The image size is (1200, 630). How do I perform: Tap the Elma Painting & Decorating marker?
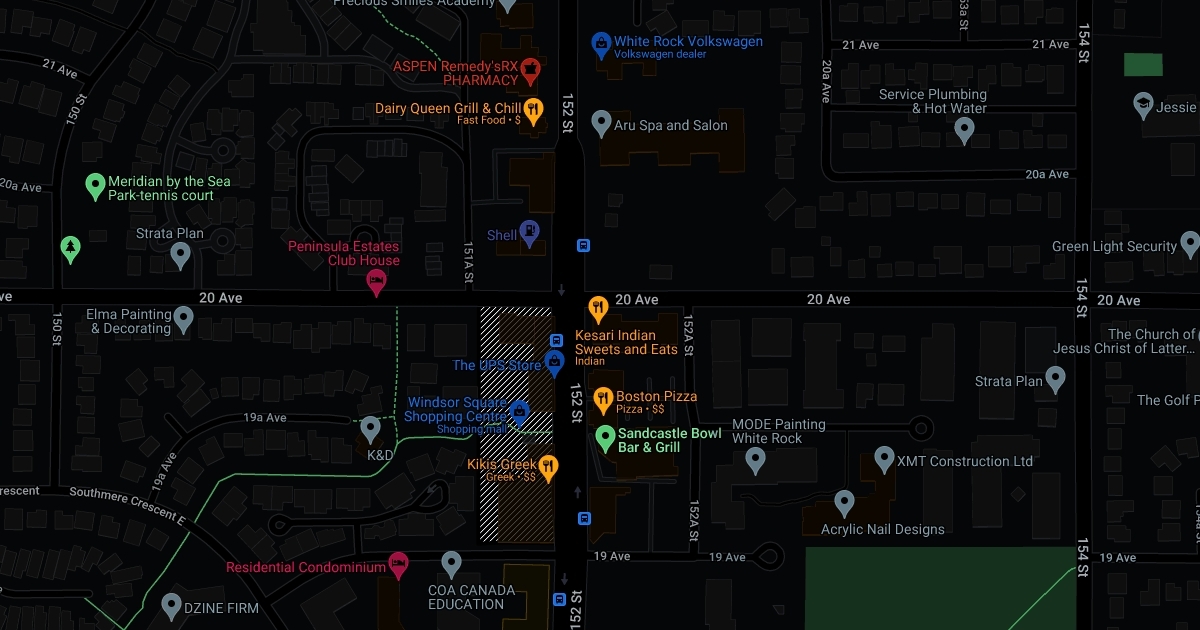coord(183,318)
